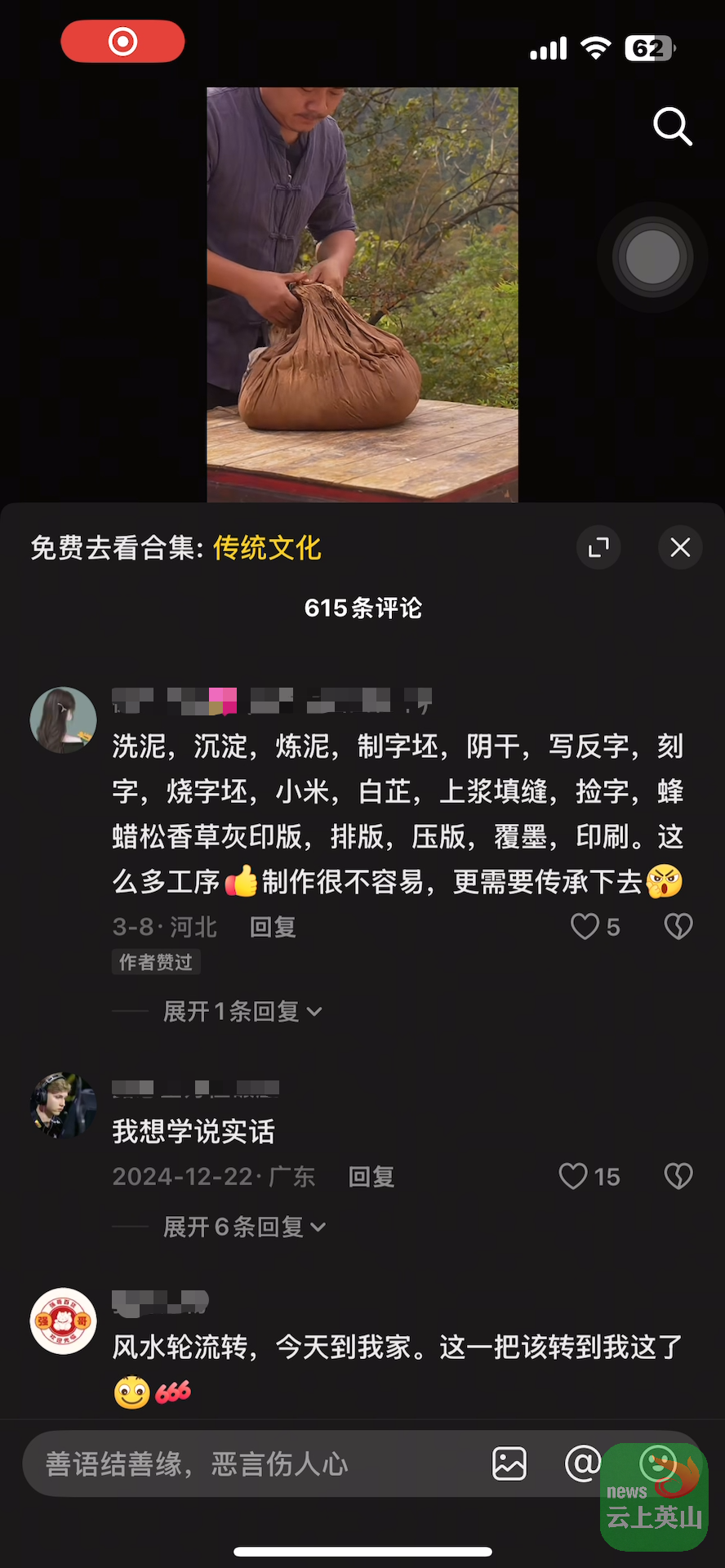
Task: Dislike the 洗泥 沉淀 comment
Action: 678,926
